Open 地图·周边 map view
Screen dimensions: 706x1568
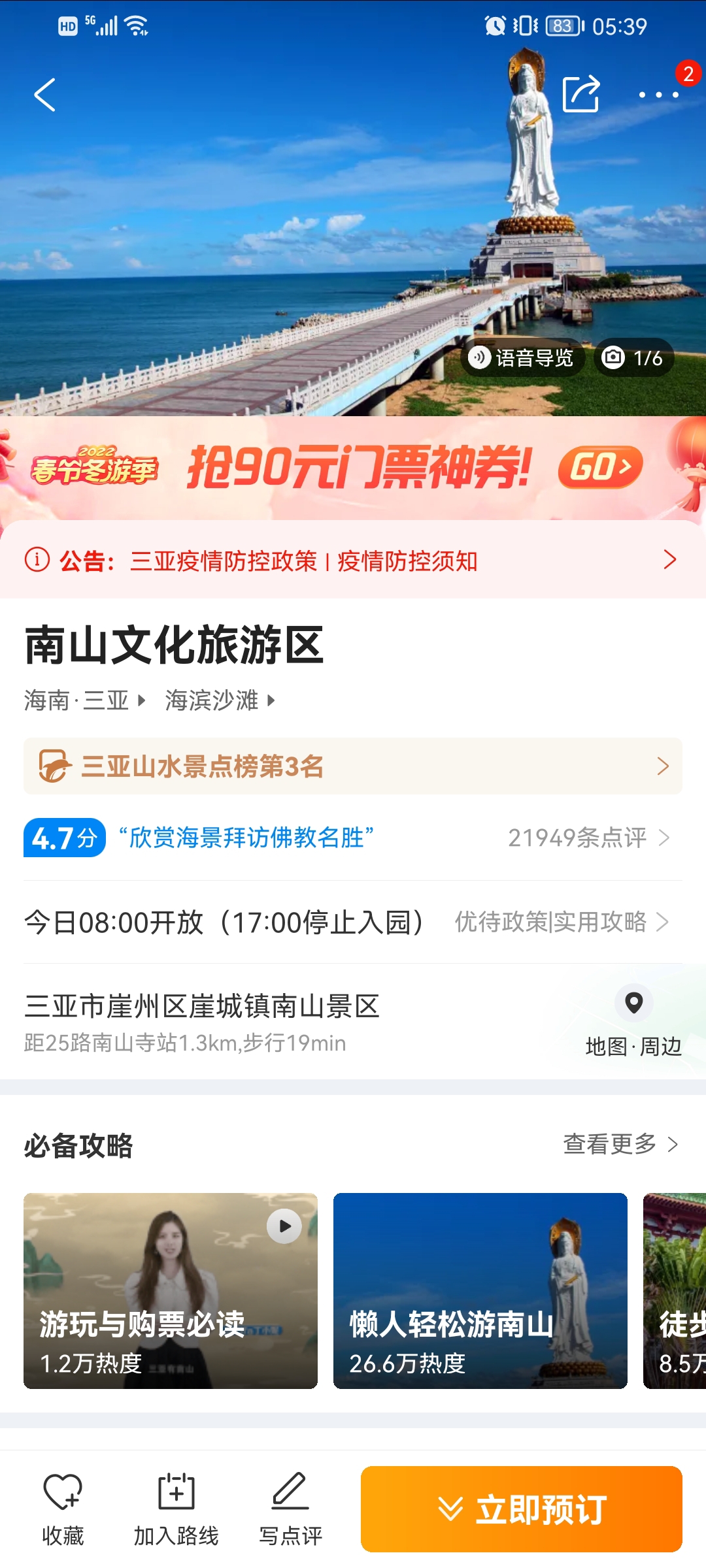coord(633,1019)
